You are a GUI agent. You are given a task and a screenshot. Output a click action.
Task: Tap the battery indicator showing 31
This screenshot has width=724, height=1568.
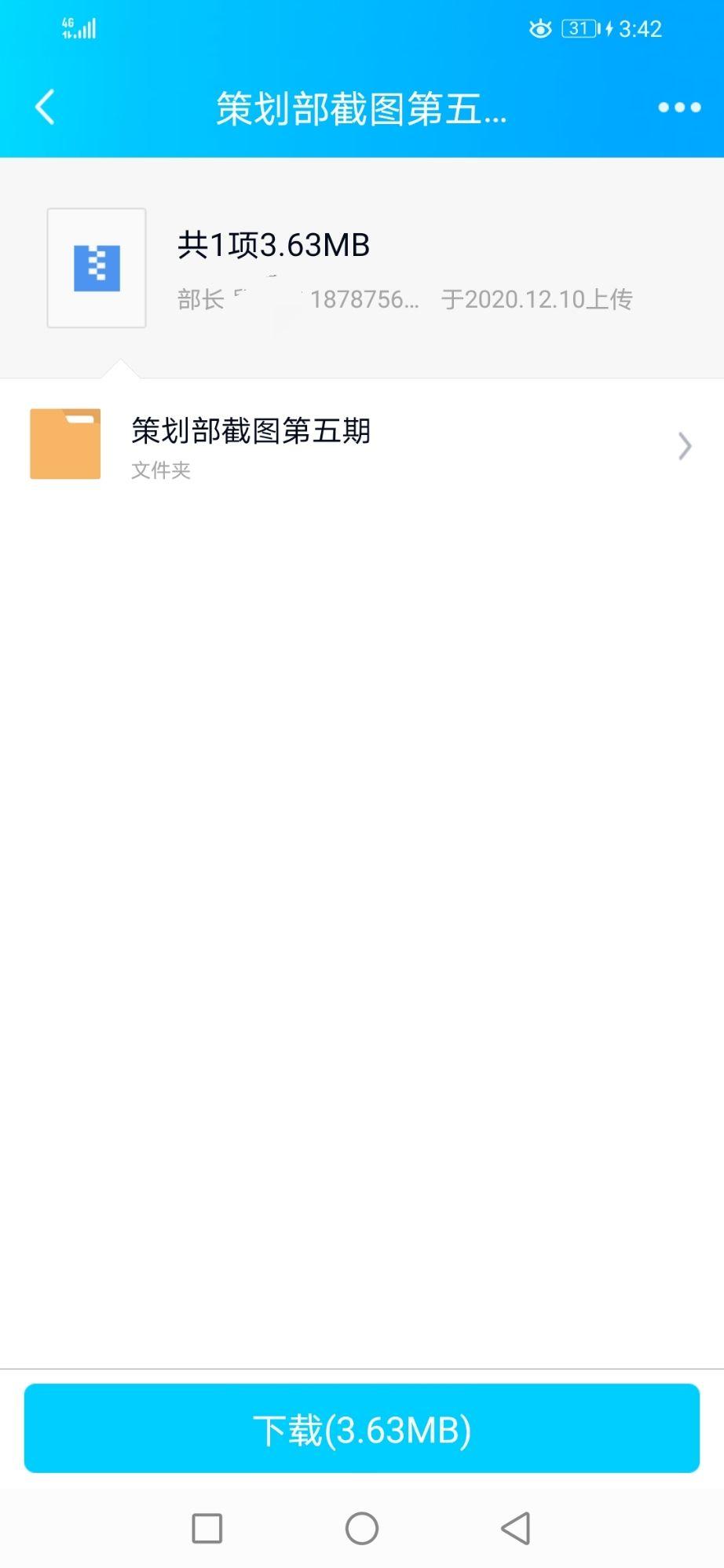[x=580, y=28]
